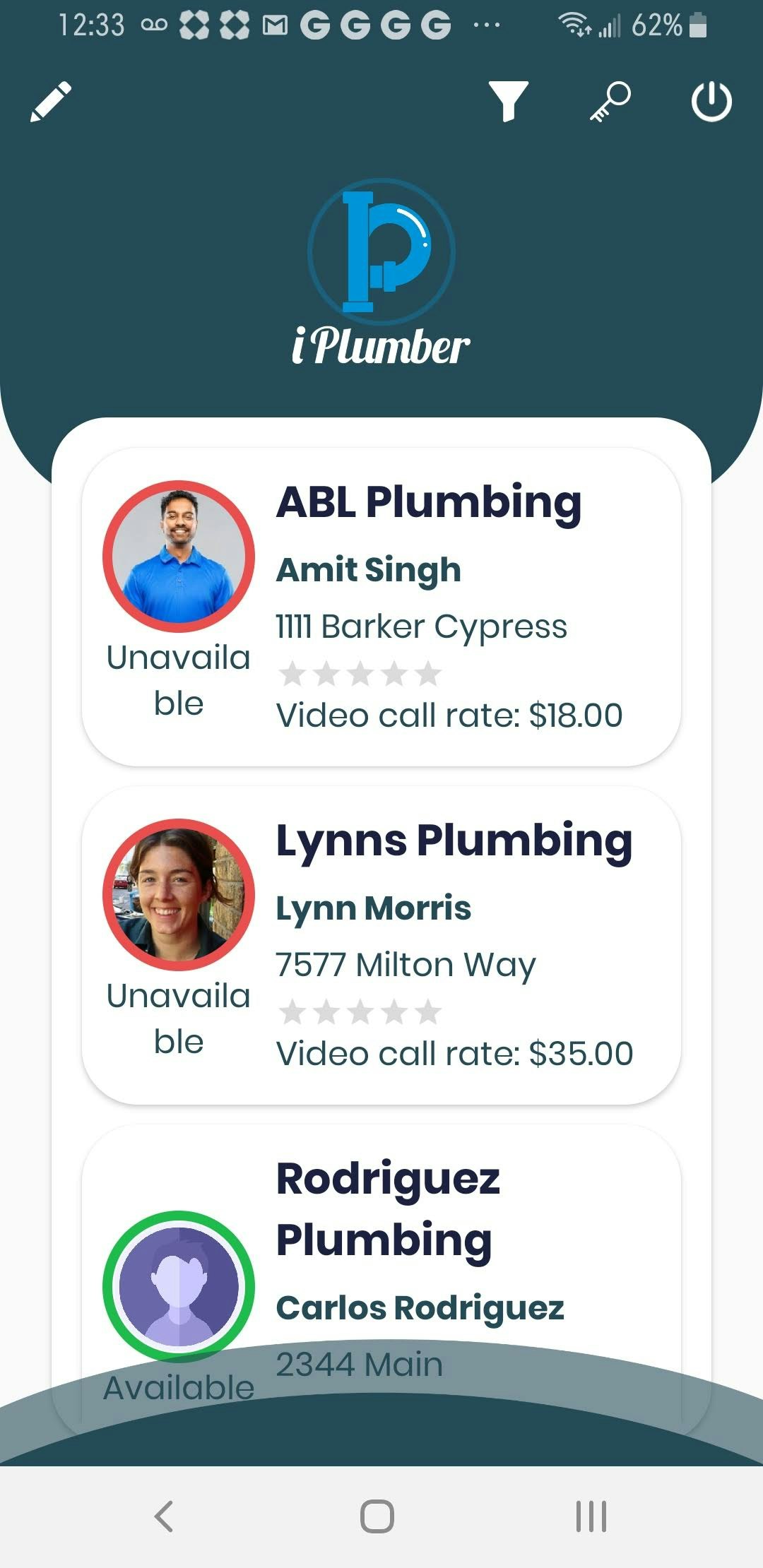Tap the key icon in the top bar
Viewport: 763px width, 1568px height.
(610, 102)
